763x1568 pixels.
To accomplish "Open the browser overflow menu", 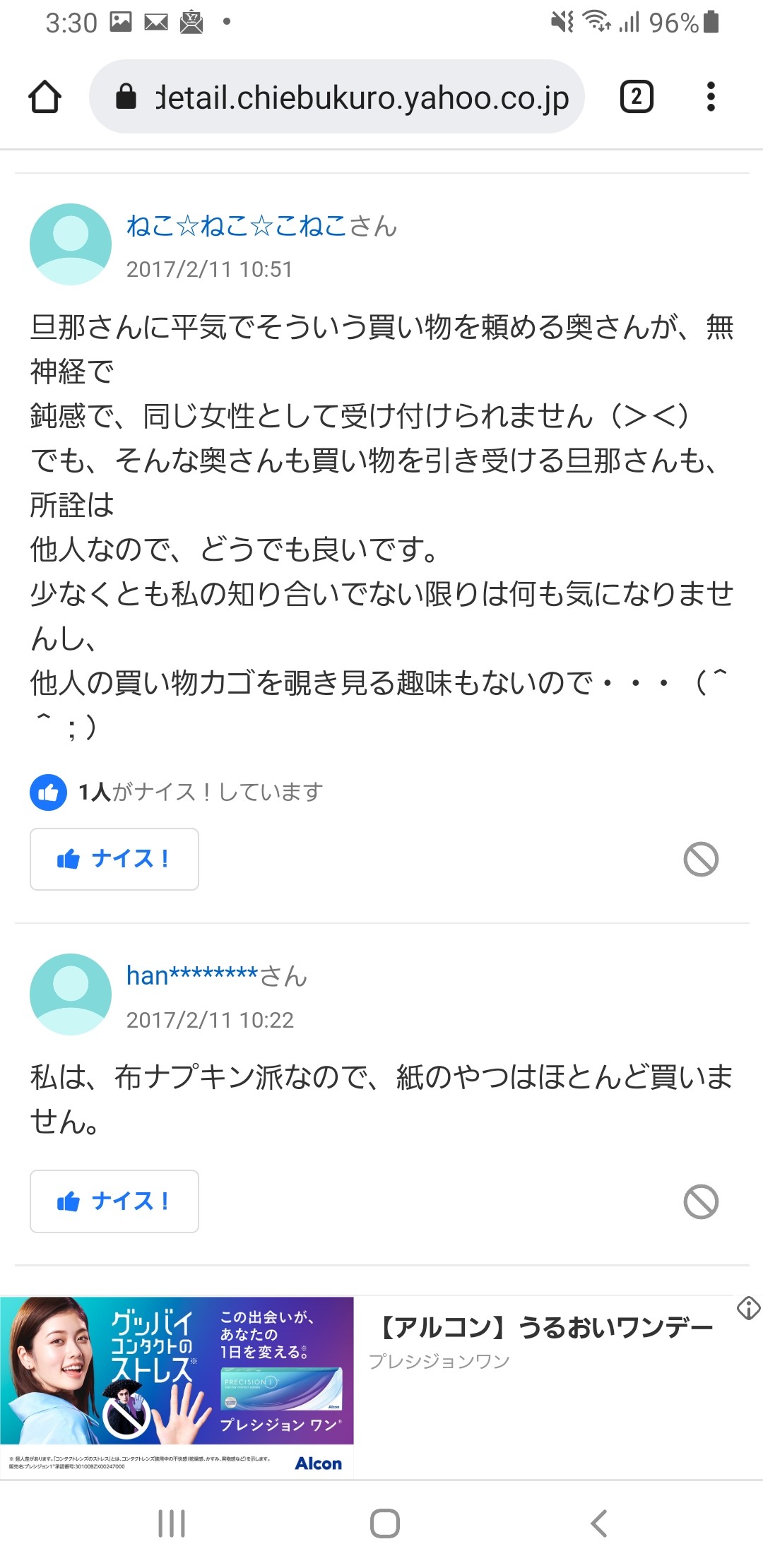I will tap(711, 97).
